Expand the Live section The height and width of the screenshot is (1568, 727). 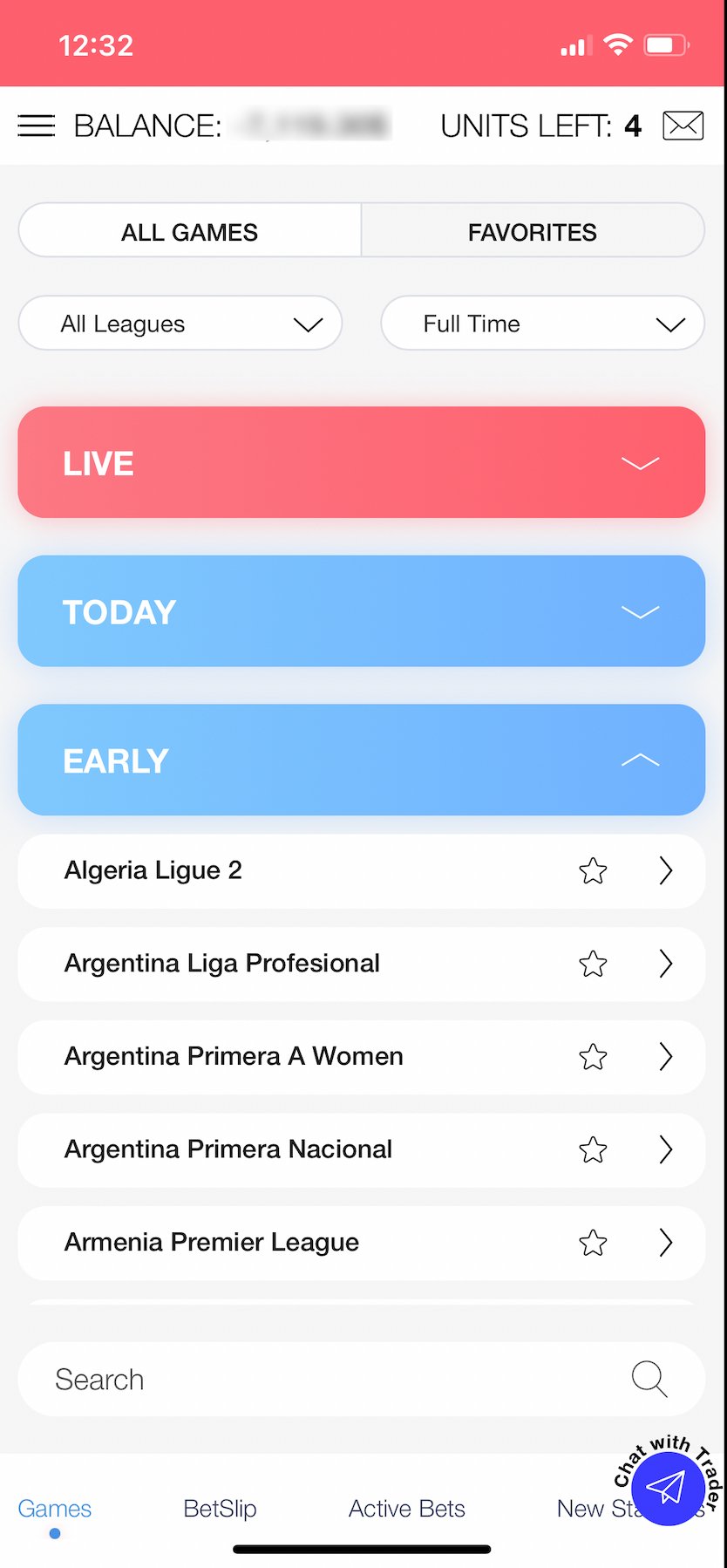click(x=361, y=462)
